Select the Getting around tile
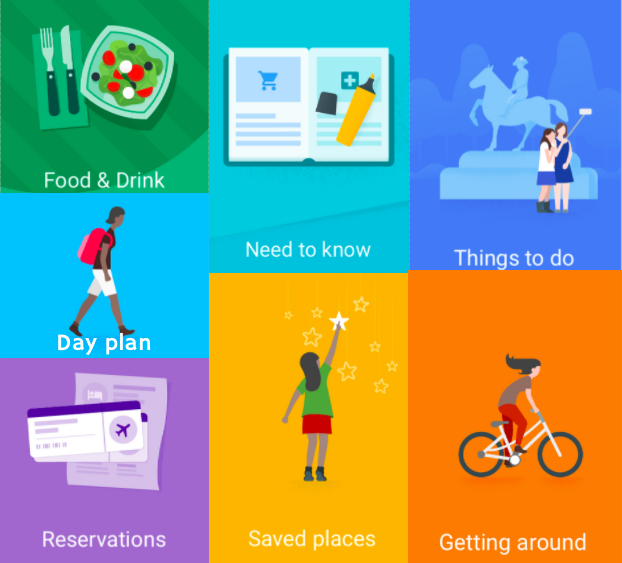Image resolution: width=622 pixels, height=563 pixels. tap(514, 417)
